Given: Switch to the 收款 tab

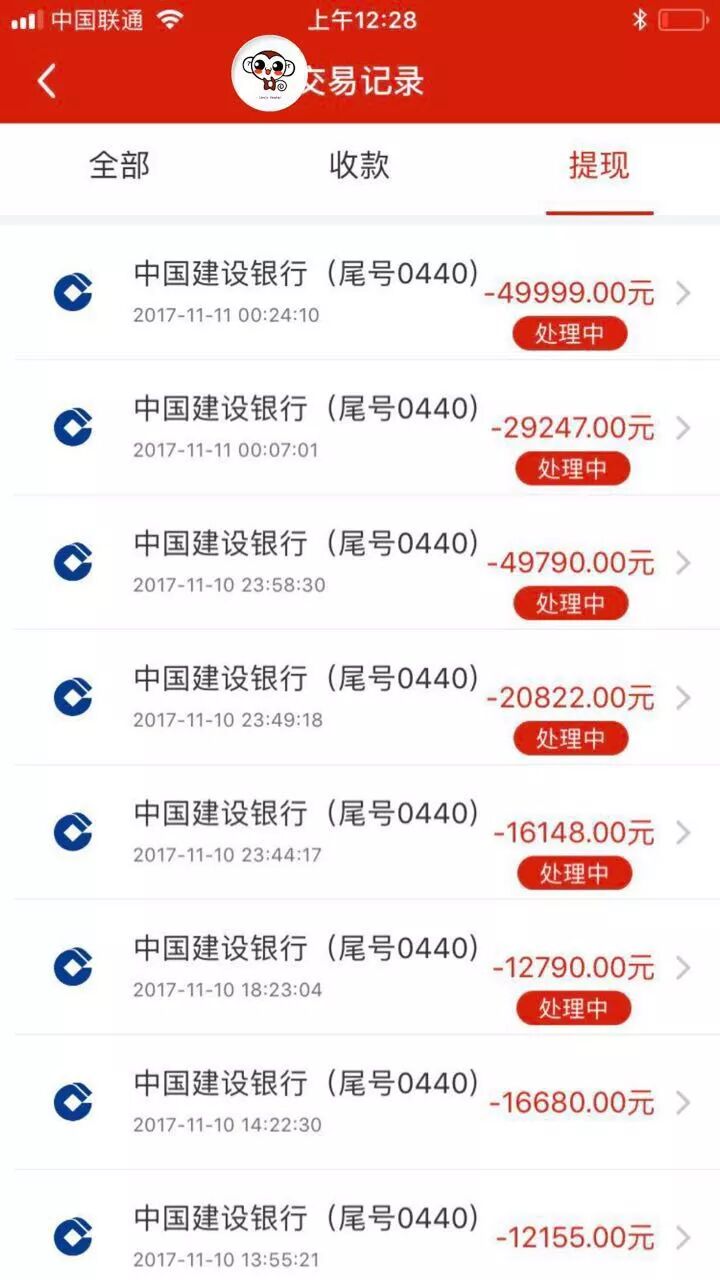Looking at the screenshot, I should click(x=359, y=165).
